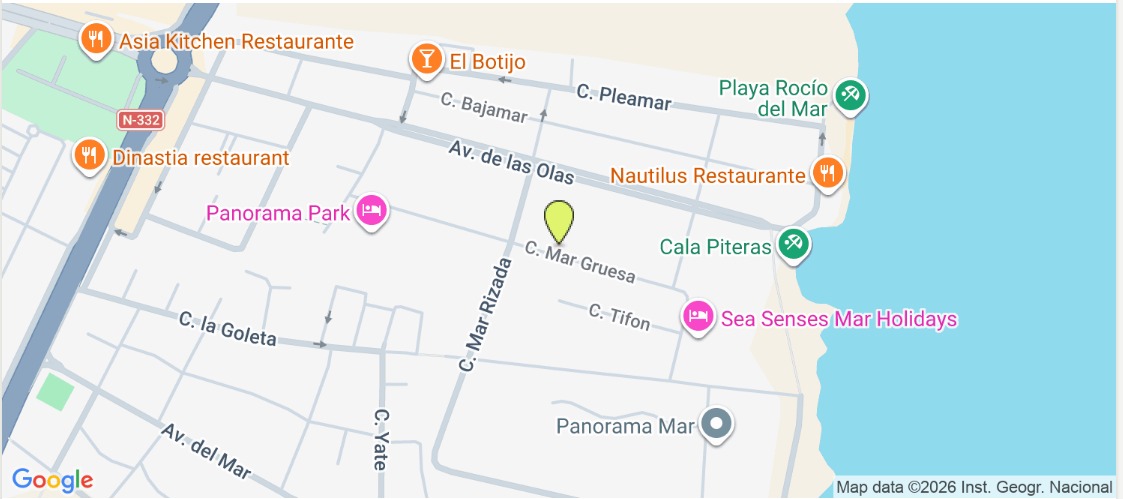Open the Panorama Park hotel pin

pos(371,210)
